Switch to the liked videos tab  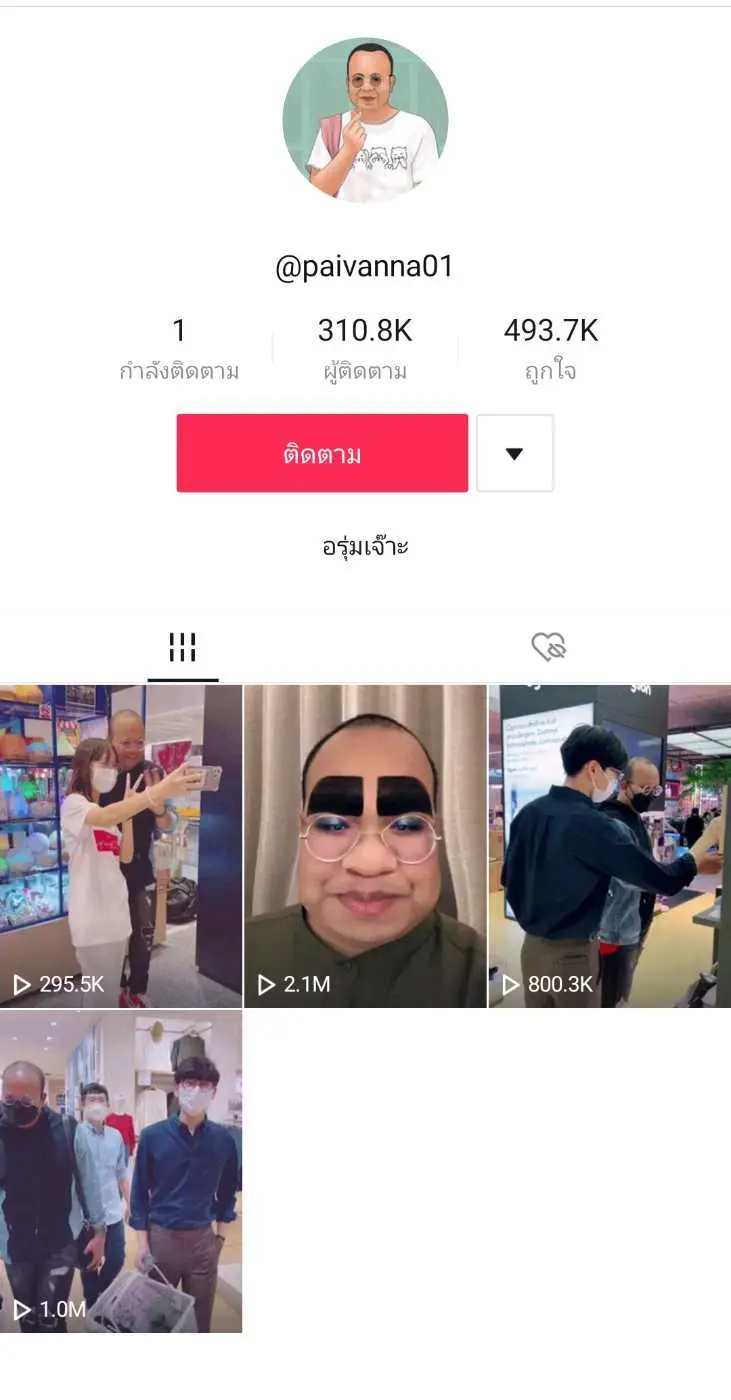tap(548, 648)
